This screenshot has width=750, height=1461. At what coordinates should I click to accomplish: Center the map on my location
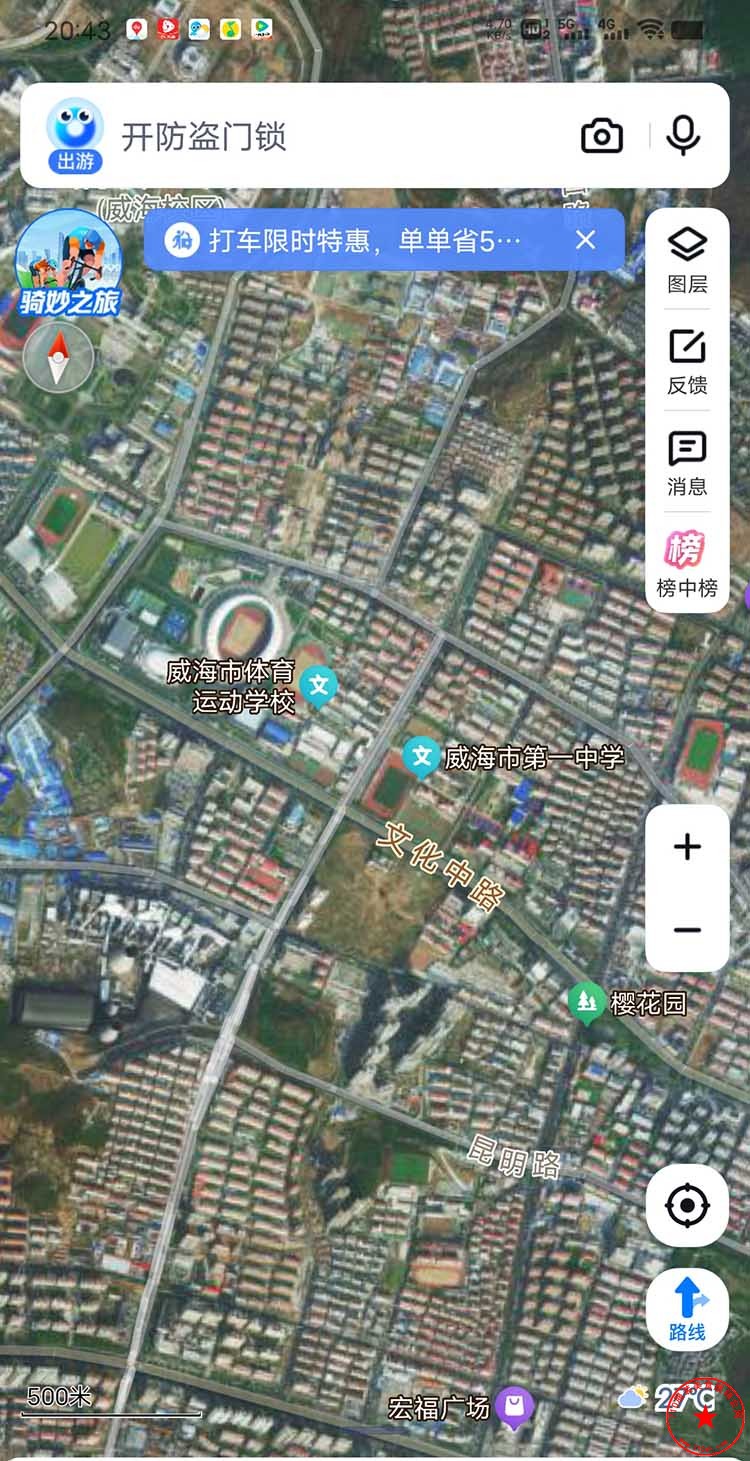pyautogui.click(x=687, y=1206)
